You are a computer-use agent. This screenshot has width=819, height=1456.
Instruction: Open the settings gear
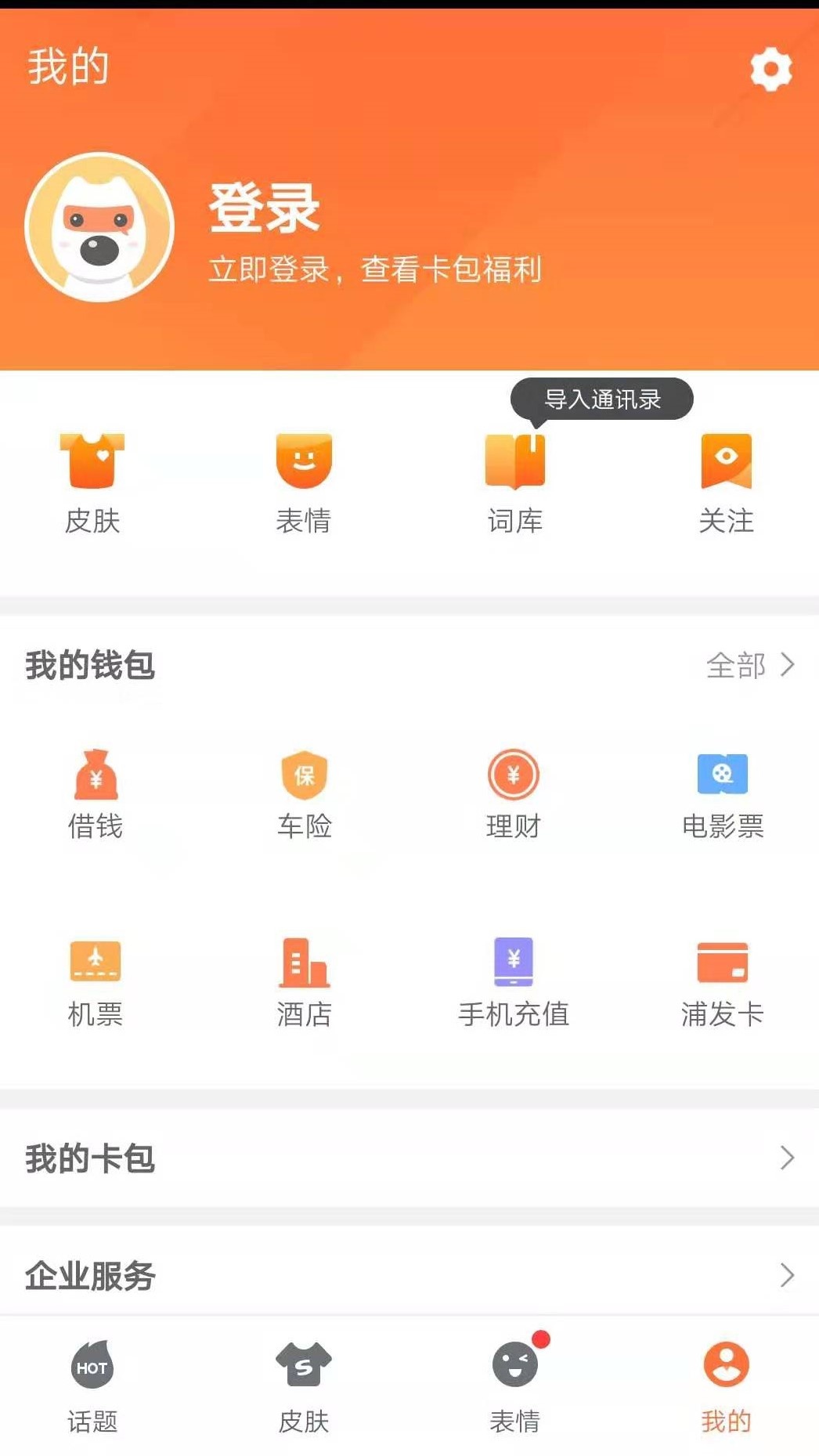[770, 69]
